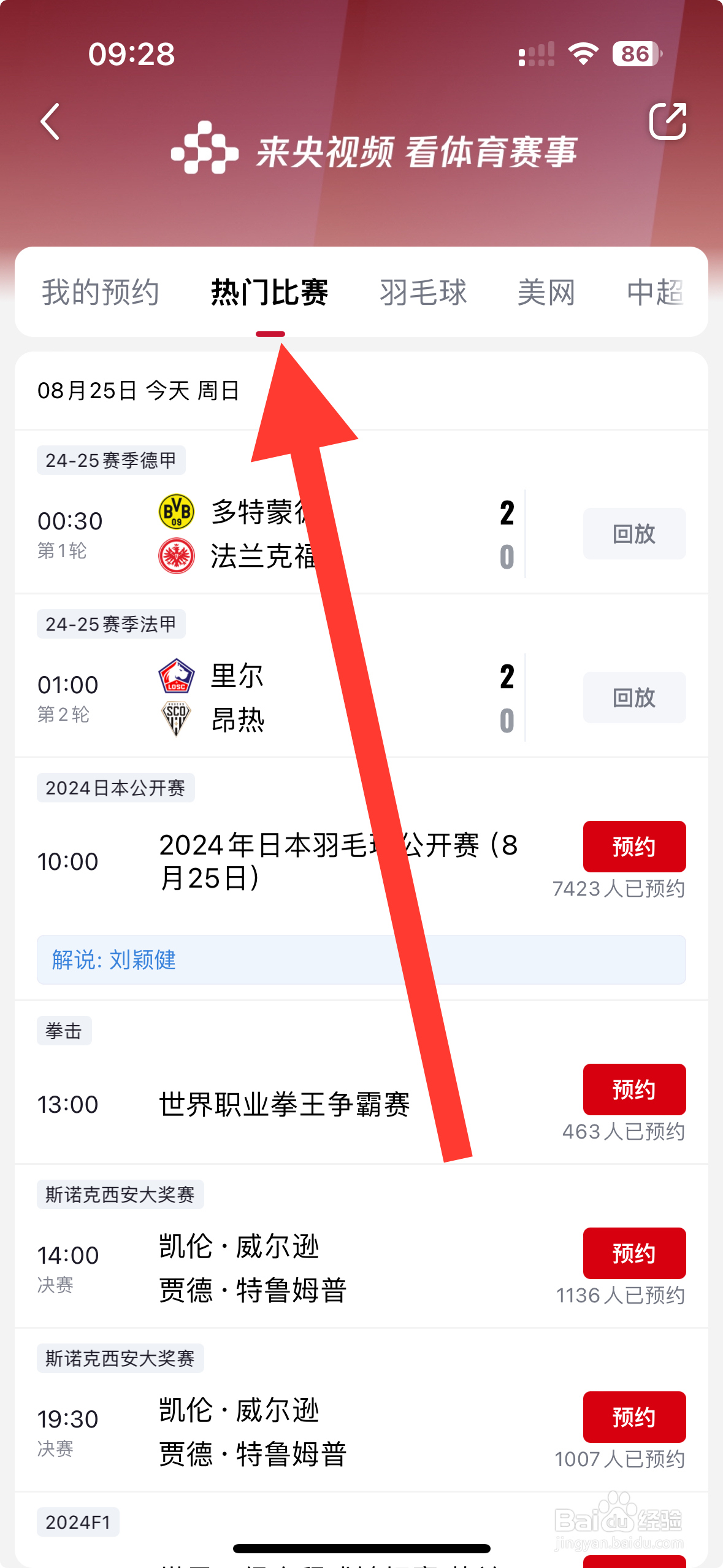Switch to the 我的预约 tab
This screenshot has height=1568, width=723.
click(x=100, y=293)
